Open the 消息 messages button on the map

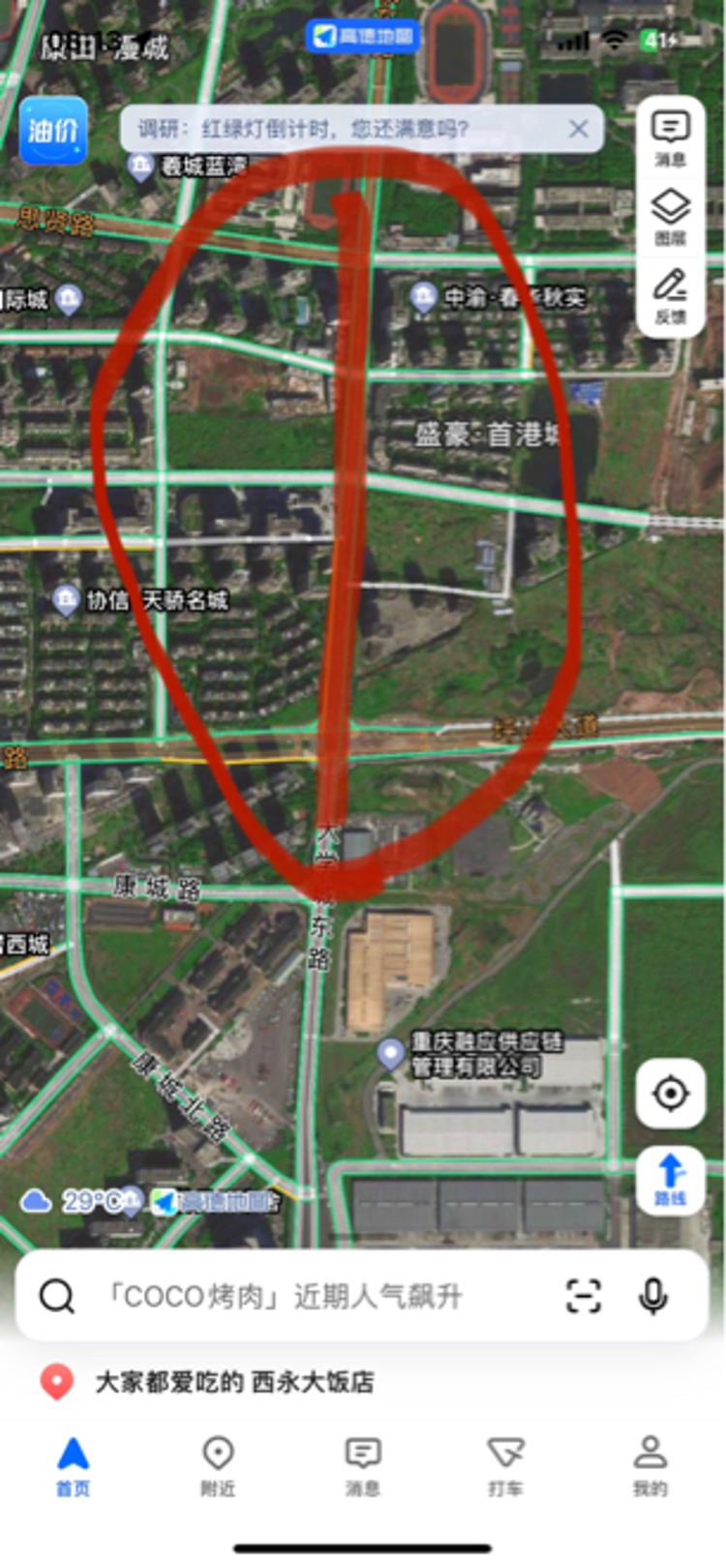tap(670, 137)
